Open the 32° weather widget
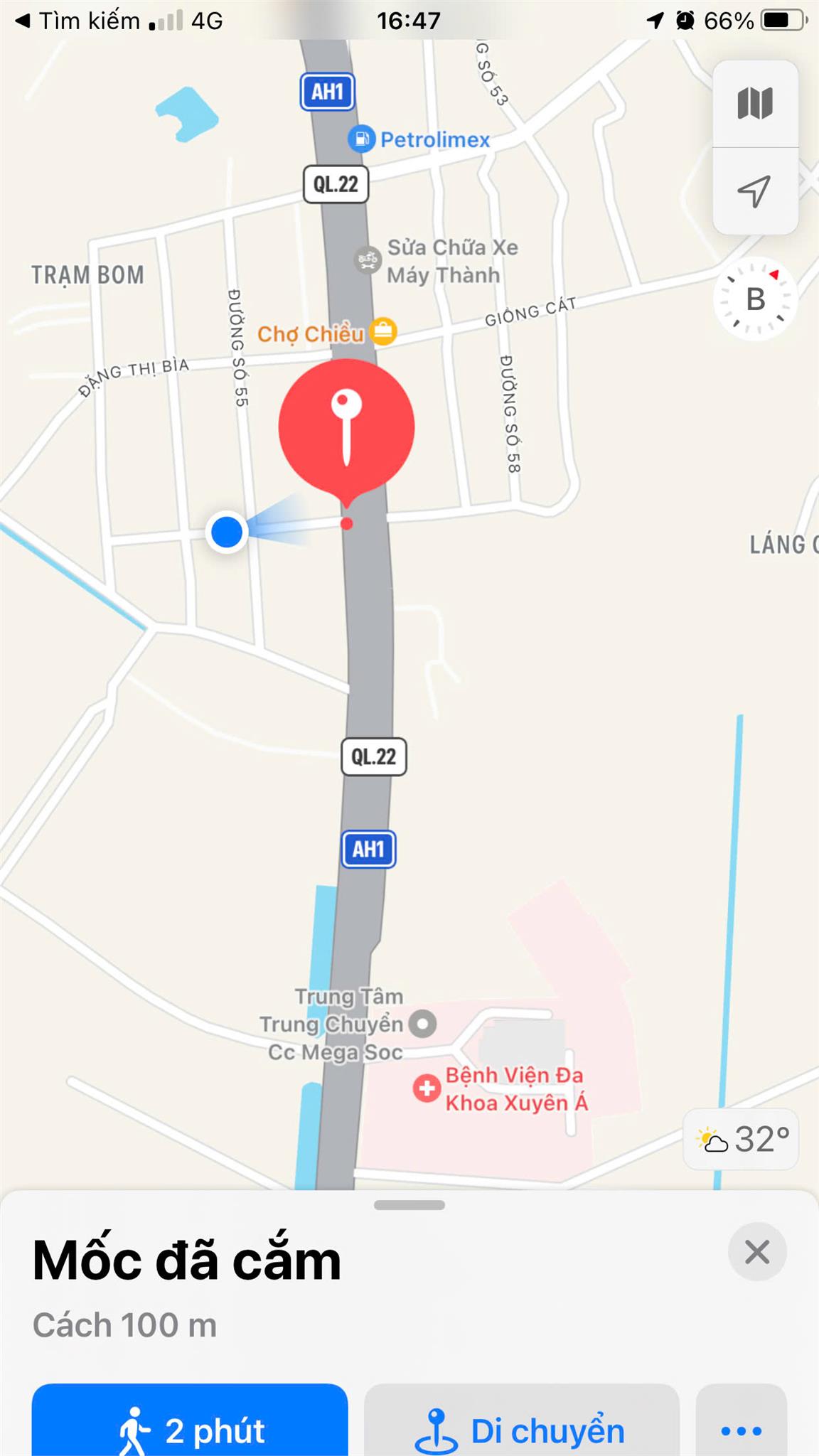Screen dimensions: 819x1456 [741, 1139]
